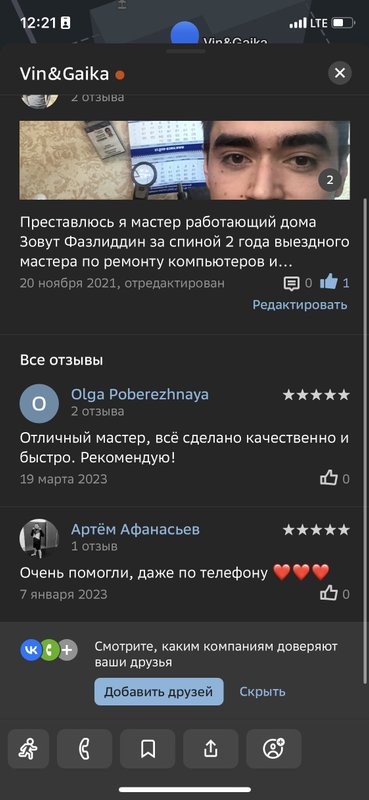The height and width of the screenshot is (800, 369).
Task: Tap Добавить друзей button
Action: [159, 692]
